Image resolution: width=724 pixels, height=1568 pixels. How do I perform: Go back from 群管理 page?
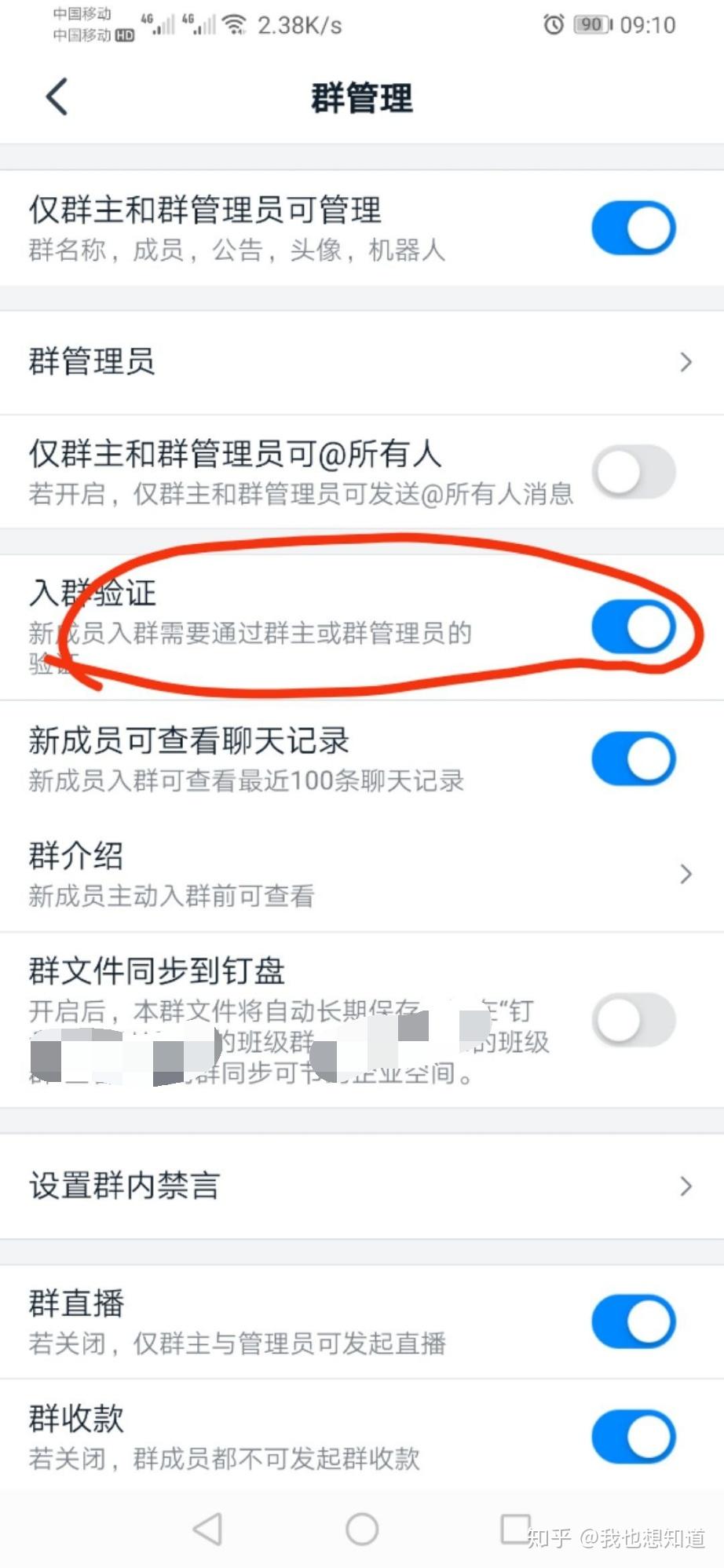[57, 97]
